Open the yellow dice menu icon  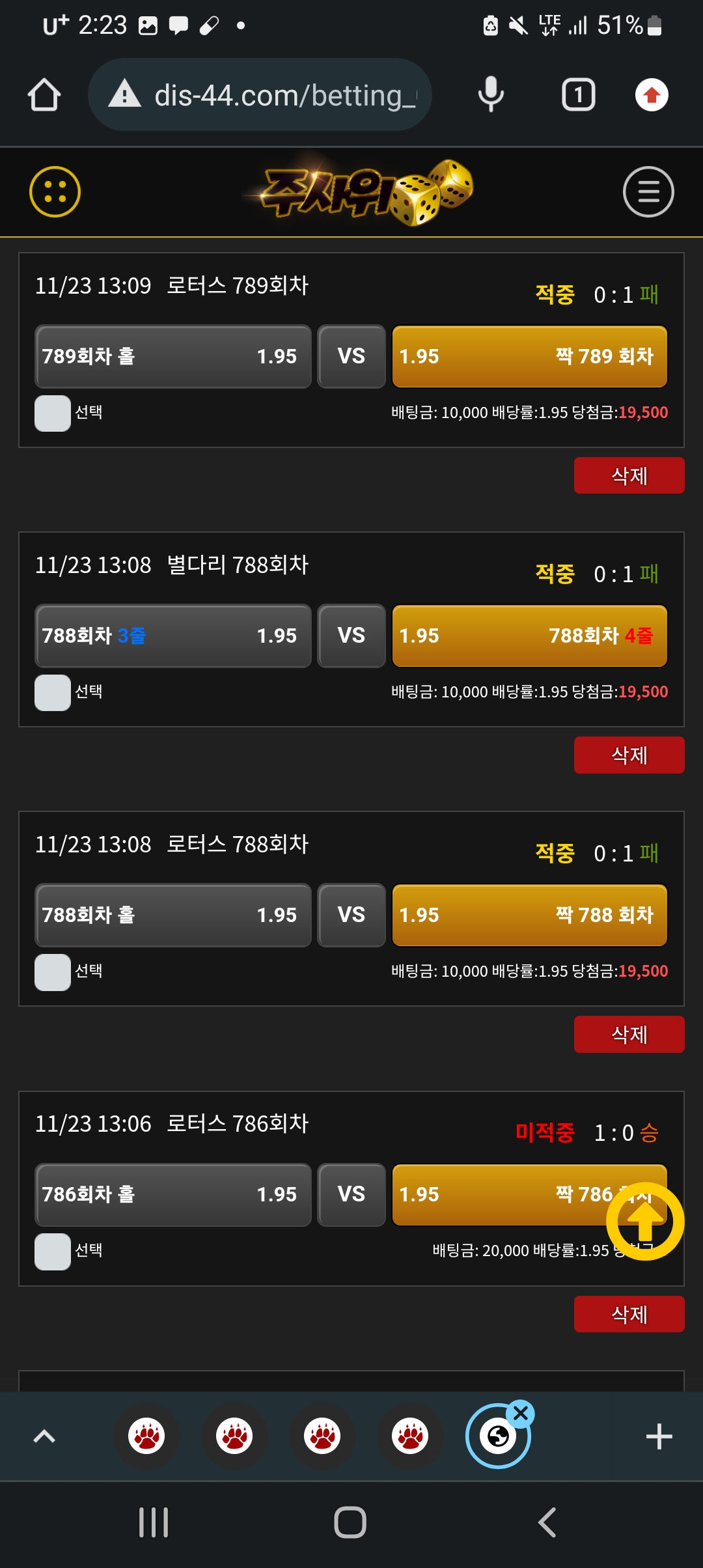pos(55,191)
